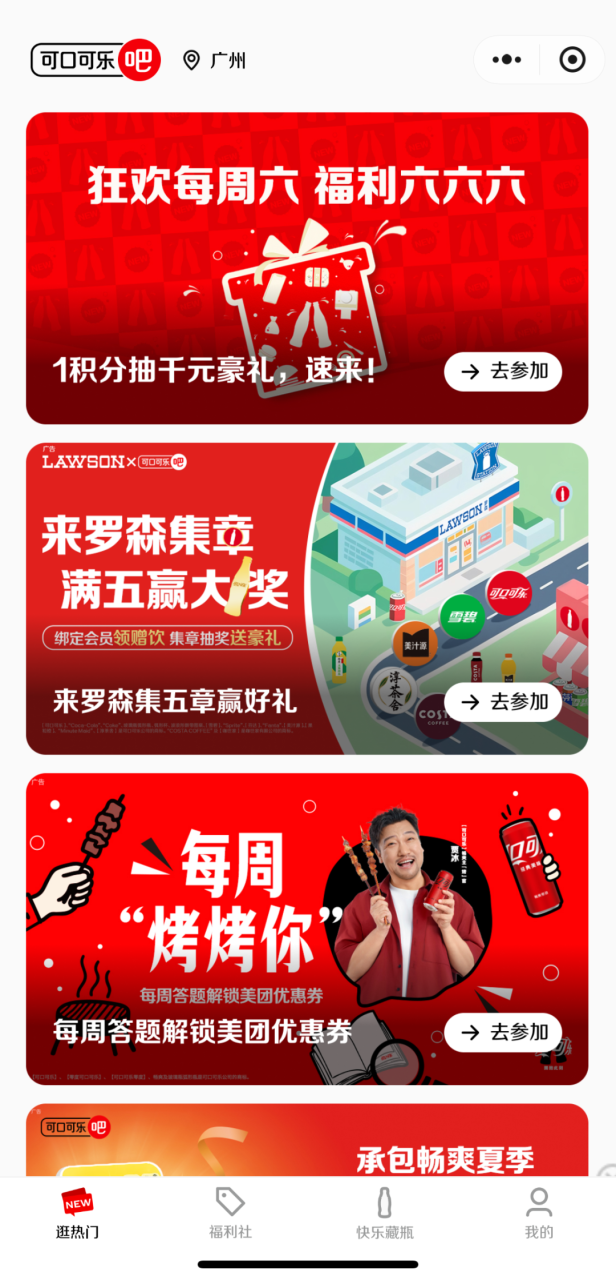This screenshot has height=1280, width=616.
Task: Change the location from 广州
Action: [214, 61]
